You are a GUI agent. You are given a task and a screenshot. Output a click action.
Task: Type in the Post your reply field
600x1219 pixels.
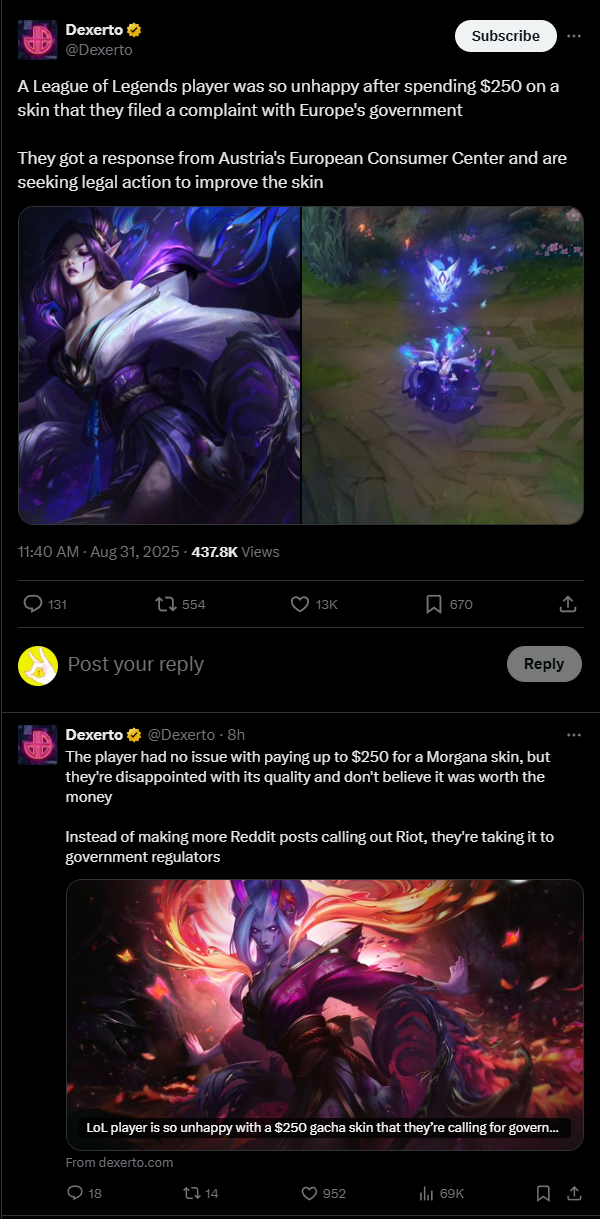[x=280, y=664]
